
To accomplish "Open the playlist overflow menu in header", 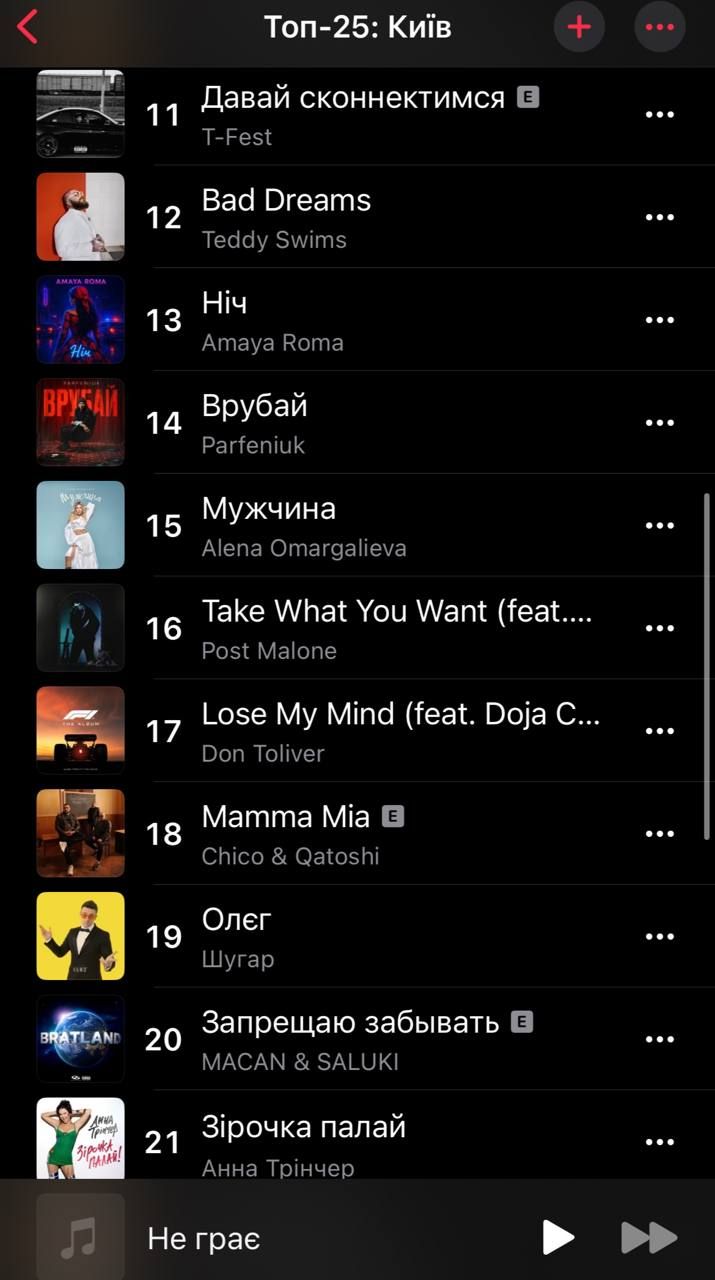I will (660, 27).
